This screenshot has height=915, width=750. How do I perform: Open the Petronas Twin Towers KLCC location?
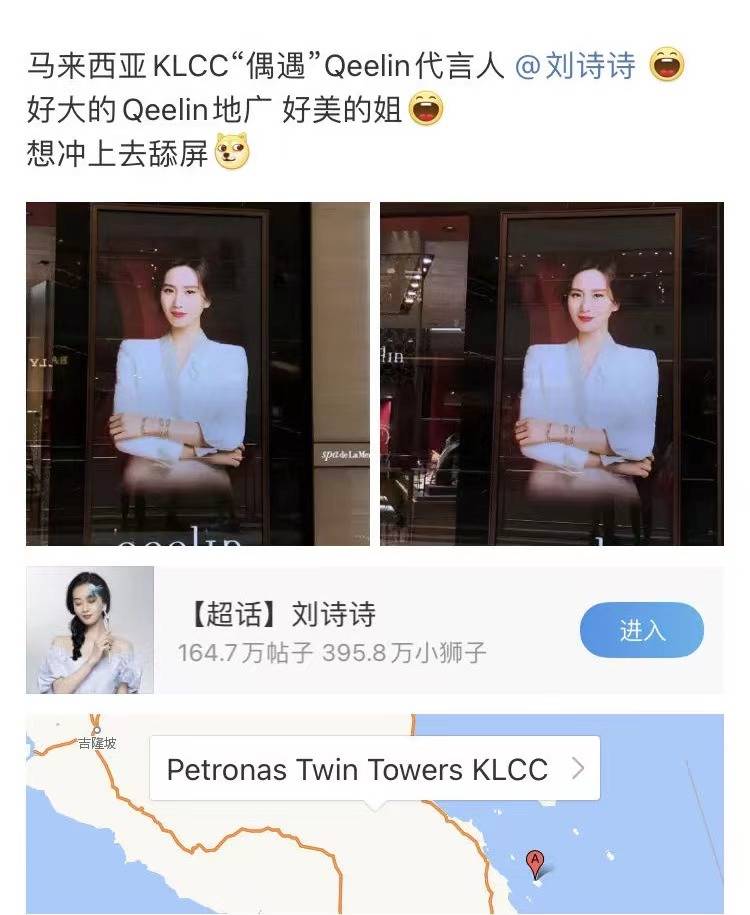(374, 769)
